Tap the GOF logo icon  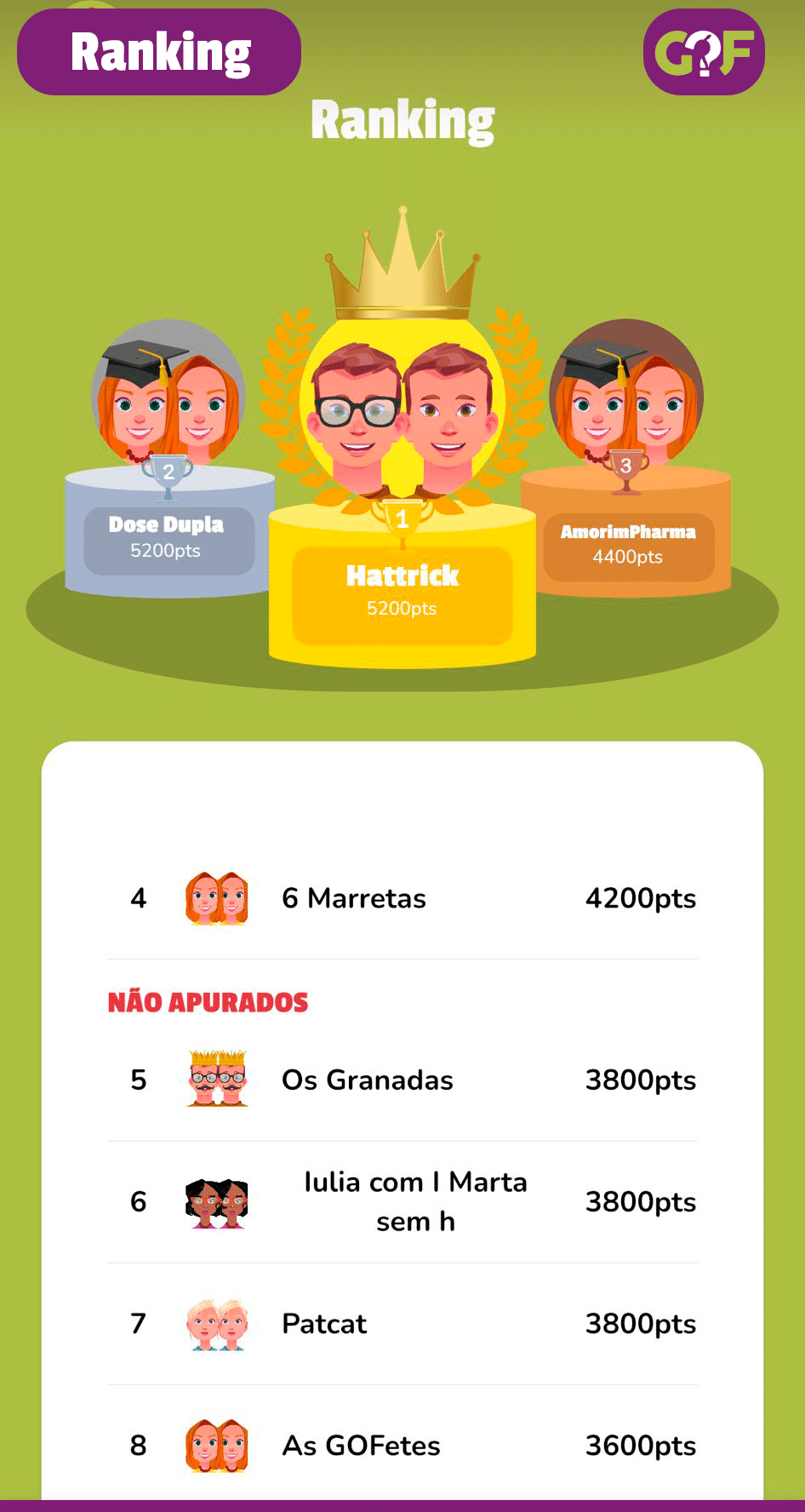703,51
